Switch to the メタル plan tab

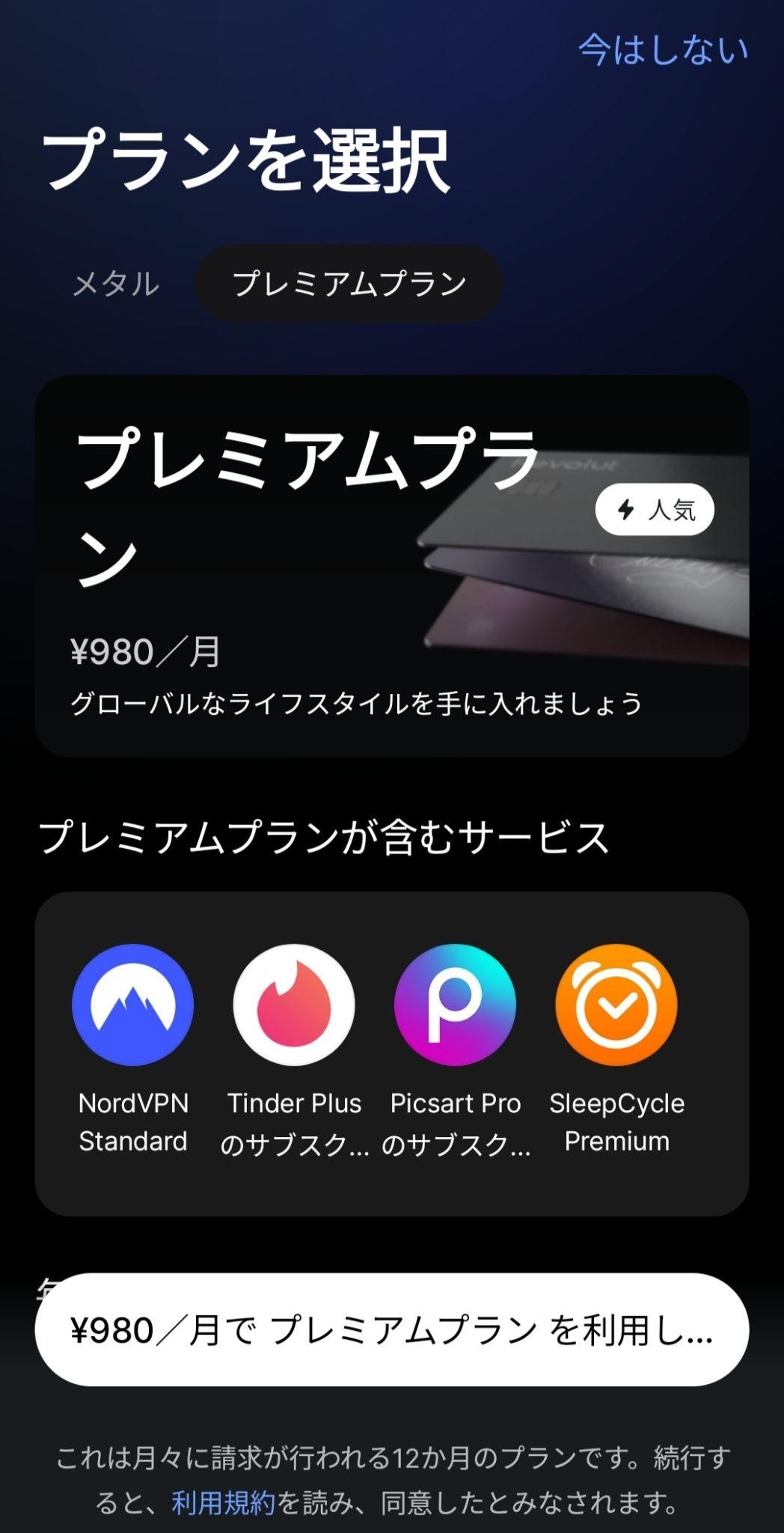pos(116,284)
